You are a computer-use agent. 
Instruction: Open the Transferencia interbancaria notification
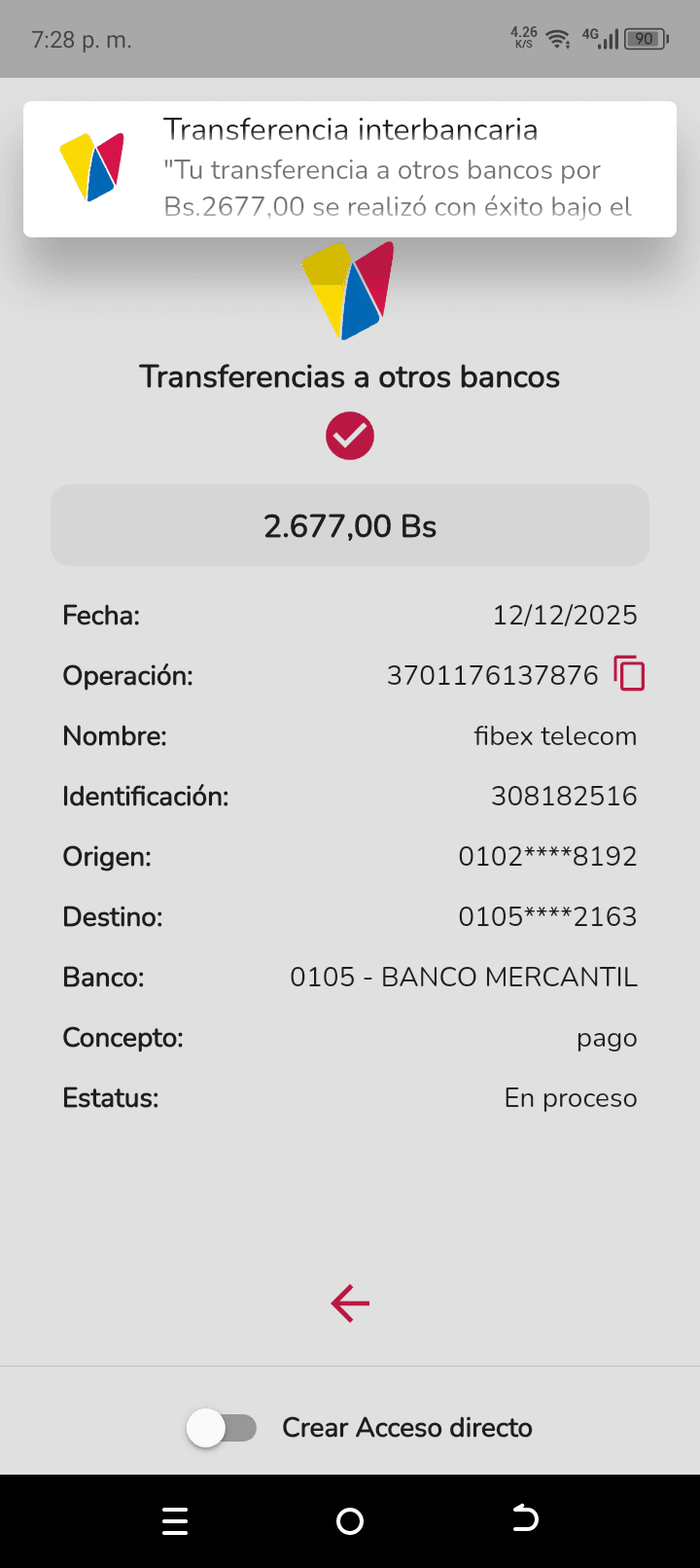350,169
